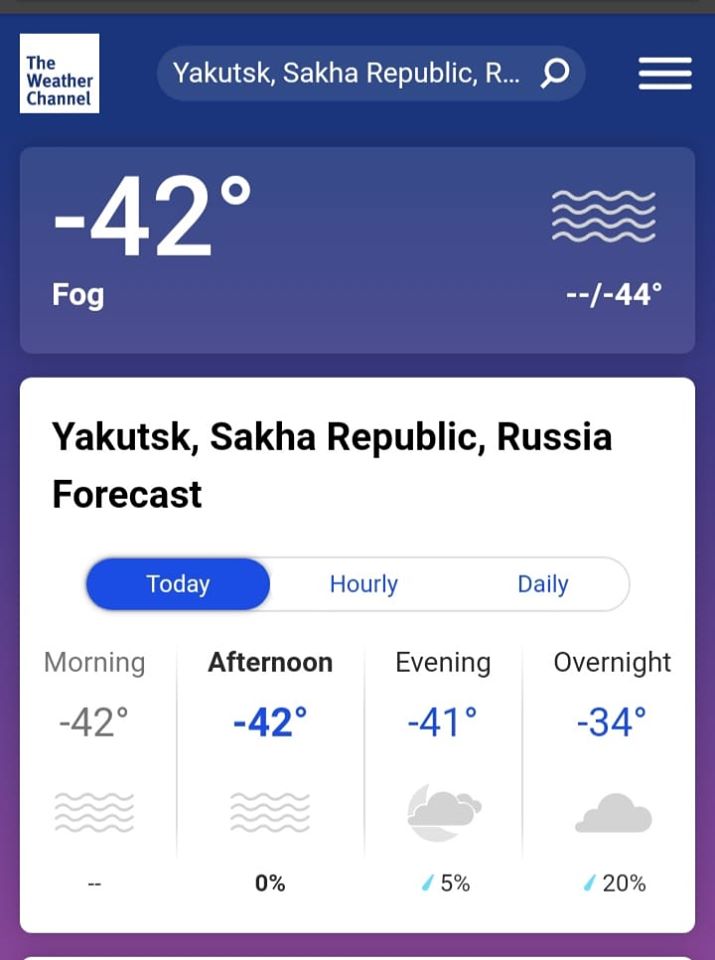
Task: Tap The Weather Channel home logo
Action: pyautogui.click(x=59, y=73)
